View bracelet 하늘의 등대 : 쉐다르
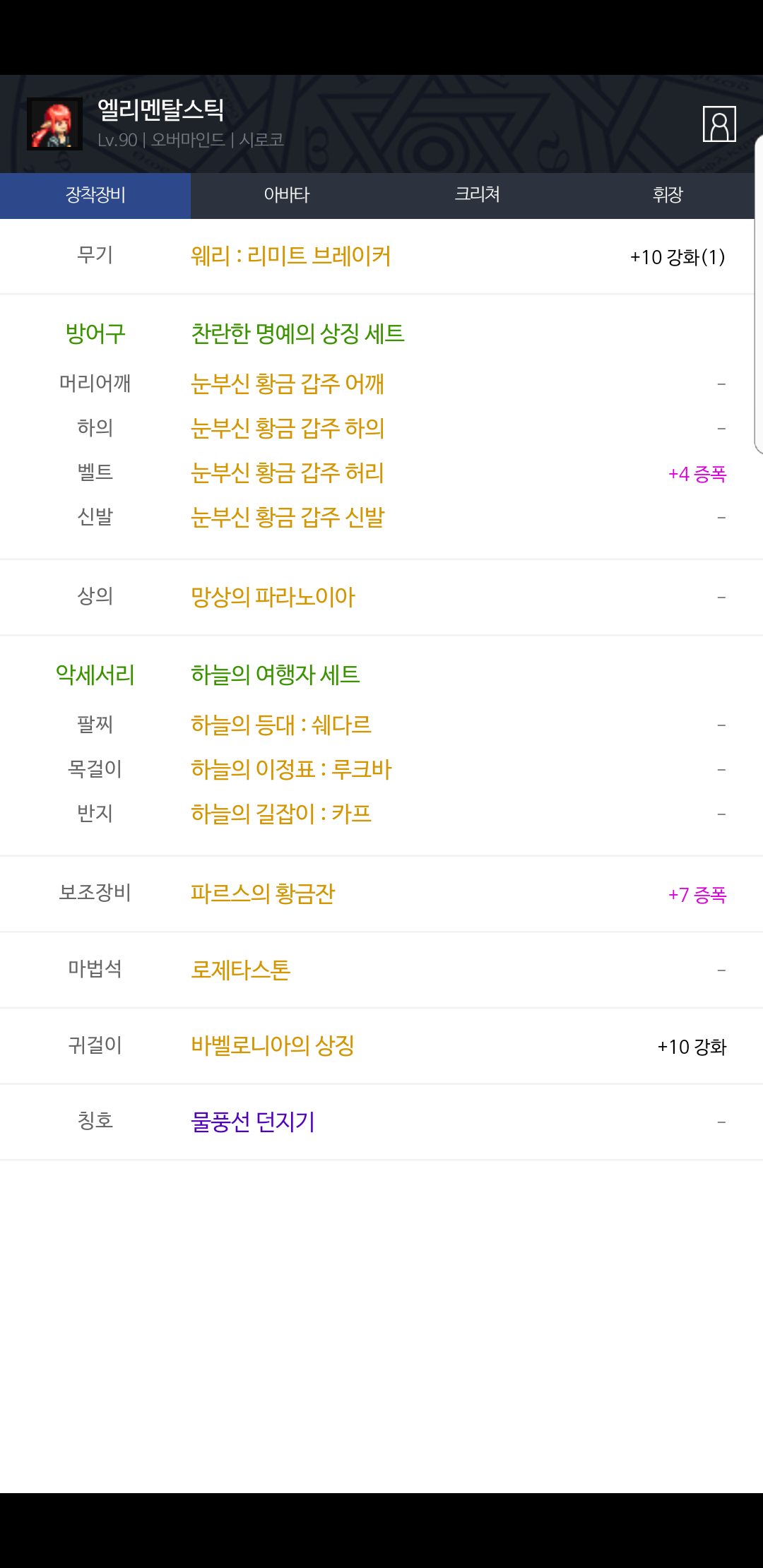 point(280,725)
